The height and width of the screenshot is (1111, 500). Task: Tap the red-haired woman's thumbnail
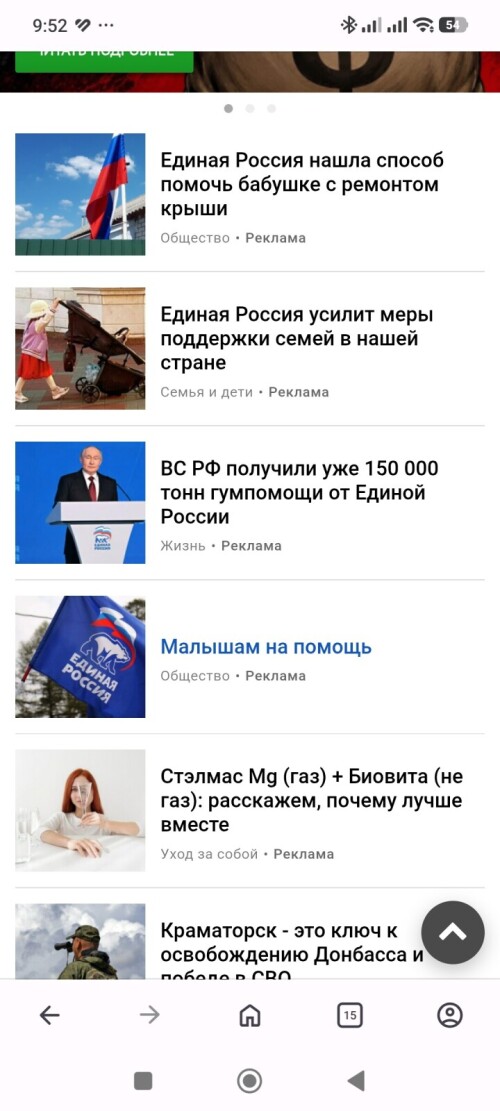pyautogui.click(x=80, y=811)
